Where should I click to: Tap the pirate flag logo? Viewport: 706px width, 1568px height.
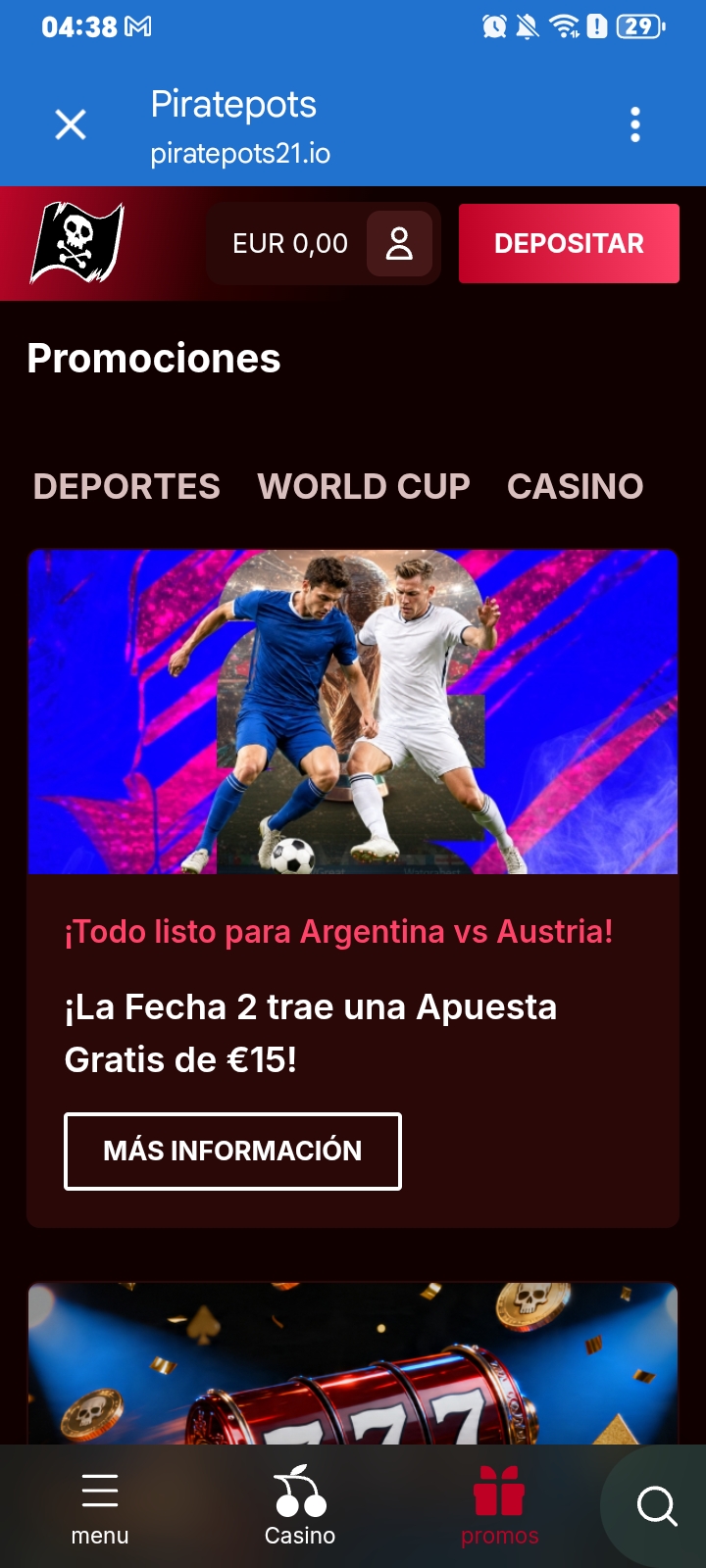(x=76, y=243)
